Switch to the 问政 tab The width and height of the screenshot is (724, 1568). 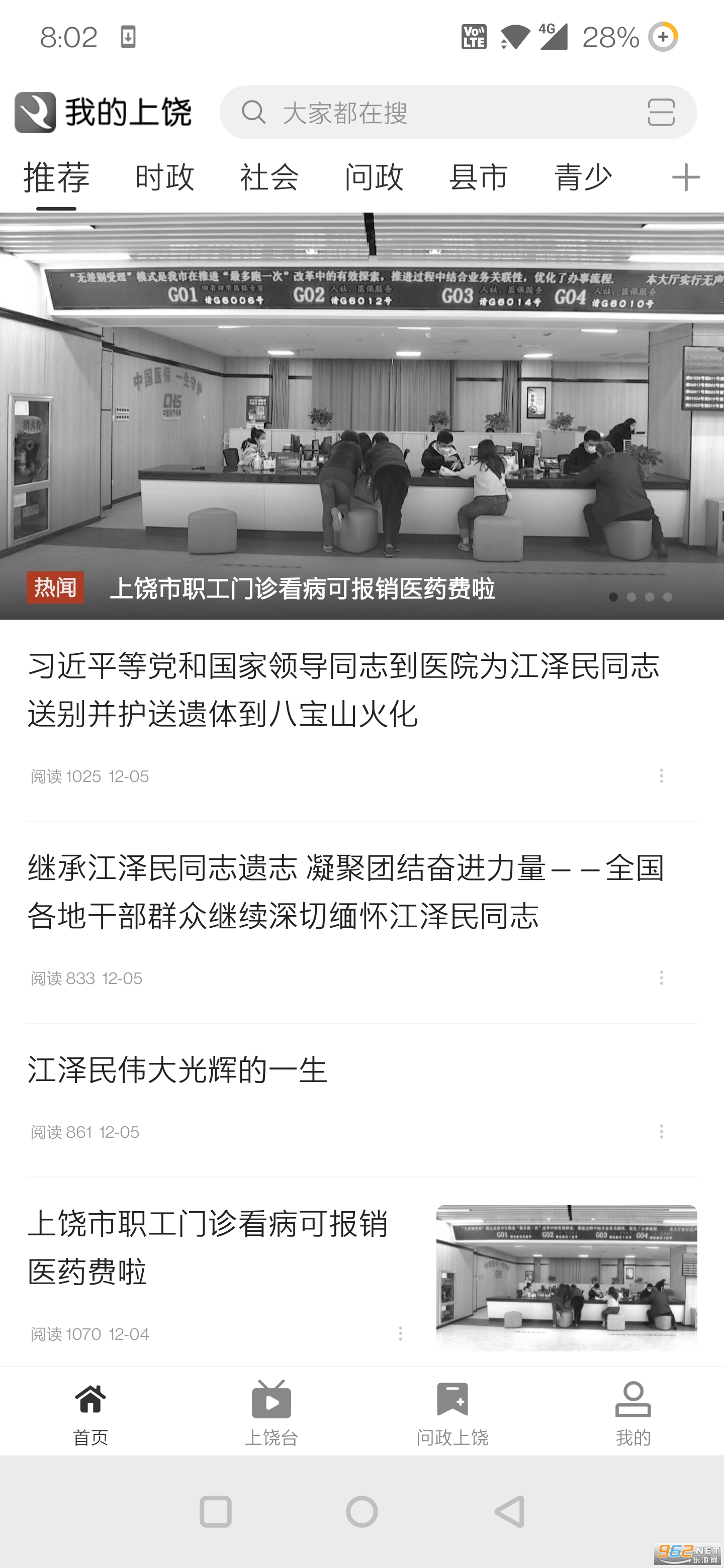click(x=374, y=178)
